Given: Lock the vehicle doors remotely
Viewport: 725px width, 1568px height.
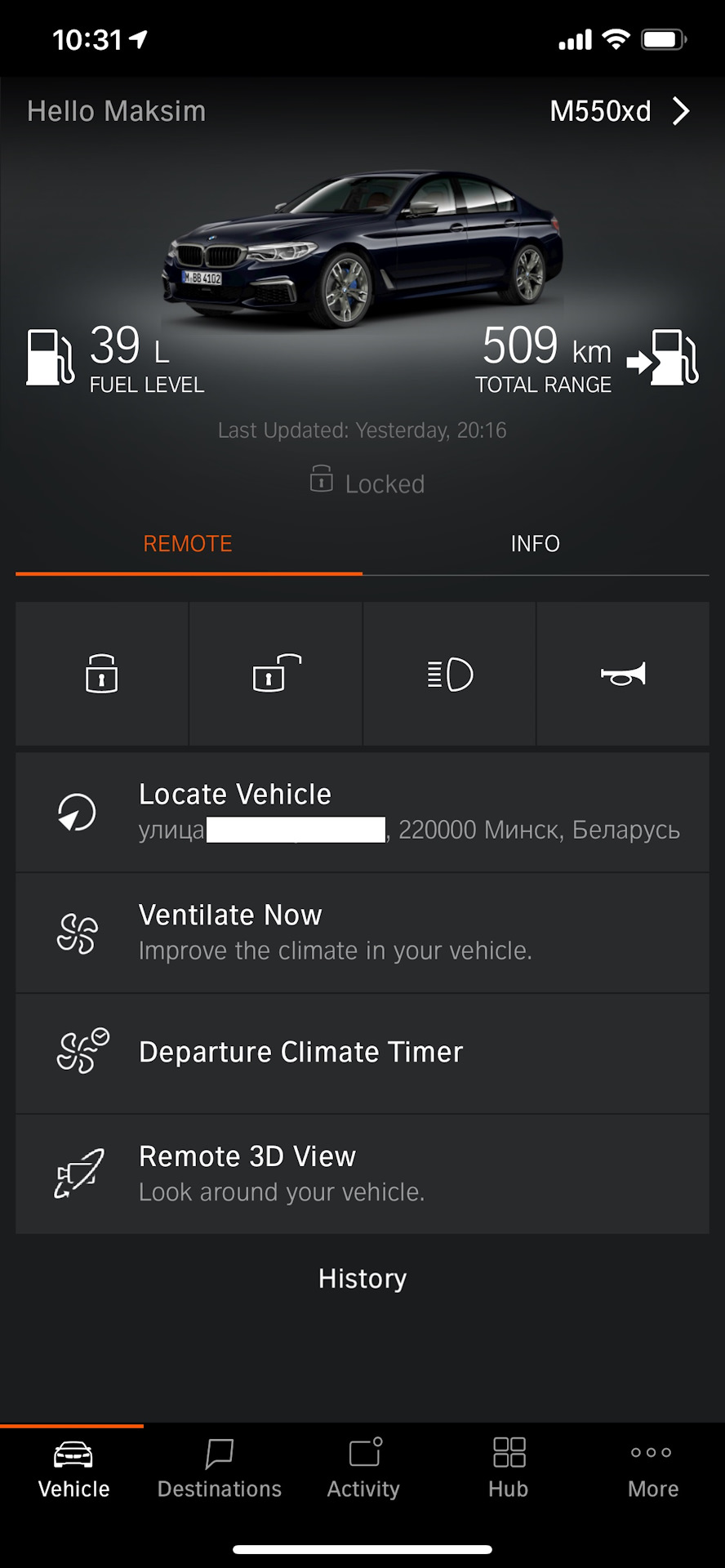Looking at the screenshot, I should click(102, 675).
